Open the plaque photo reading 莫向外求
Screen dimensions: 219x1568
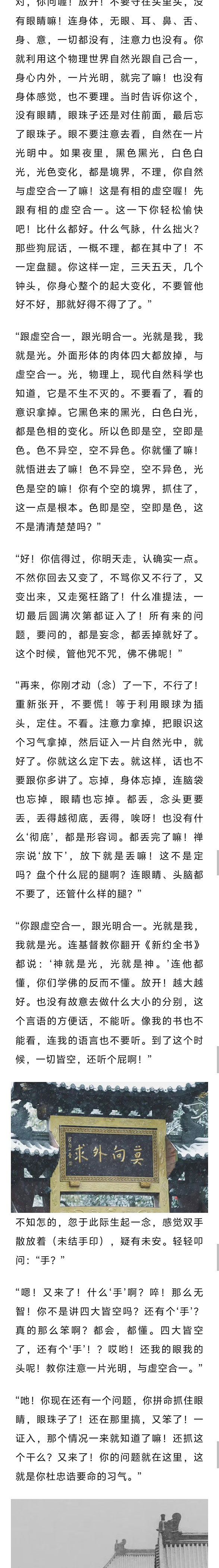pos(110,1147)
